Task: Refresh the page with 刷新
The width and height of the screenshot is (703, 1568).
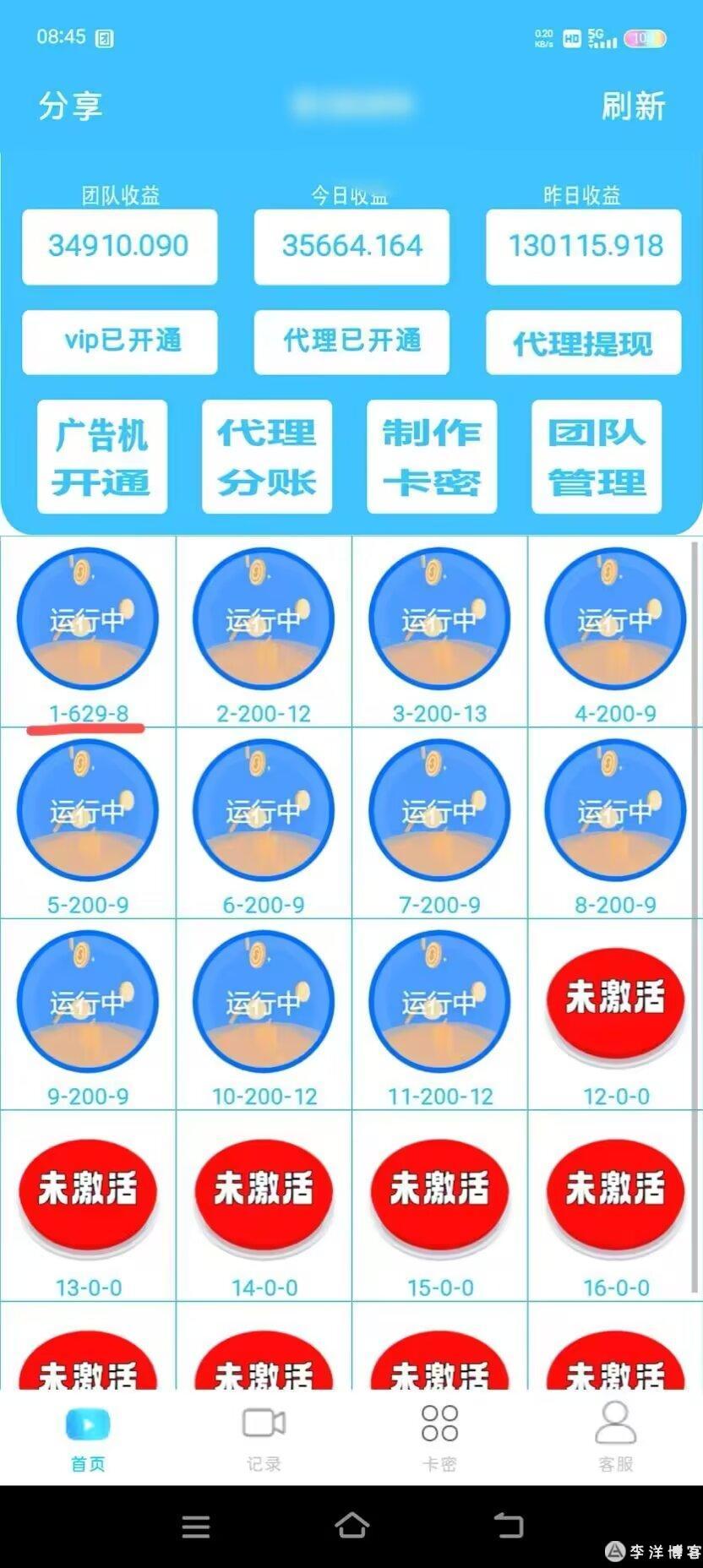Action: click(x=633, y=106)
